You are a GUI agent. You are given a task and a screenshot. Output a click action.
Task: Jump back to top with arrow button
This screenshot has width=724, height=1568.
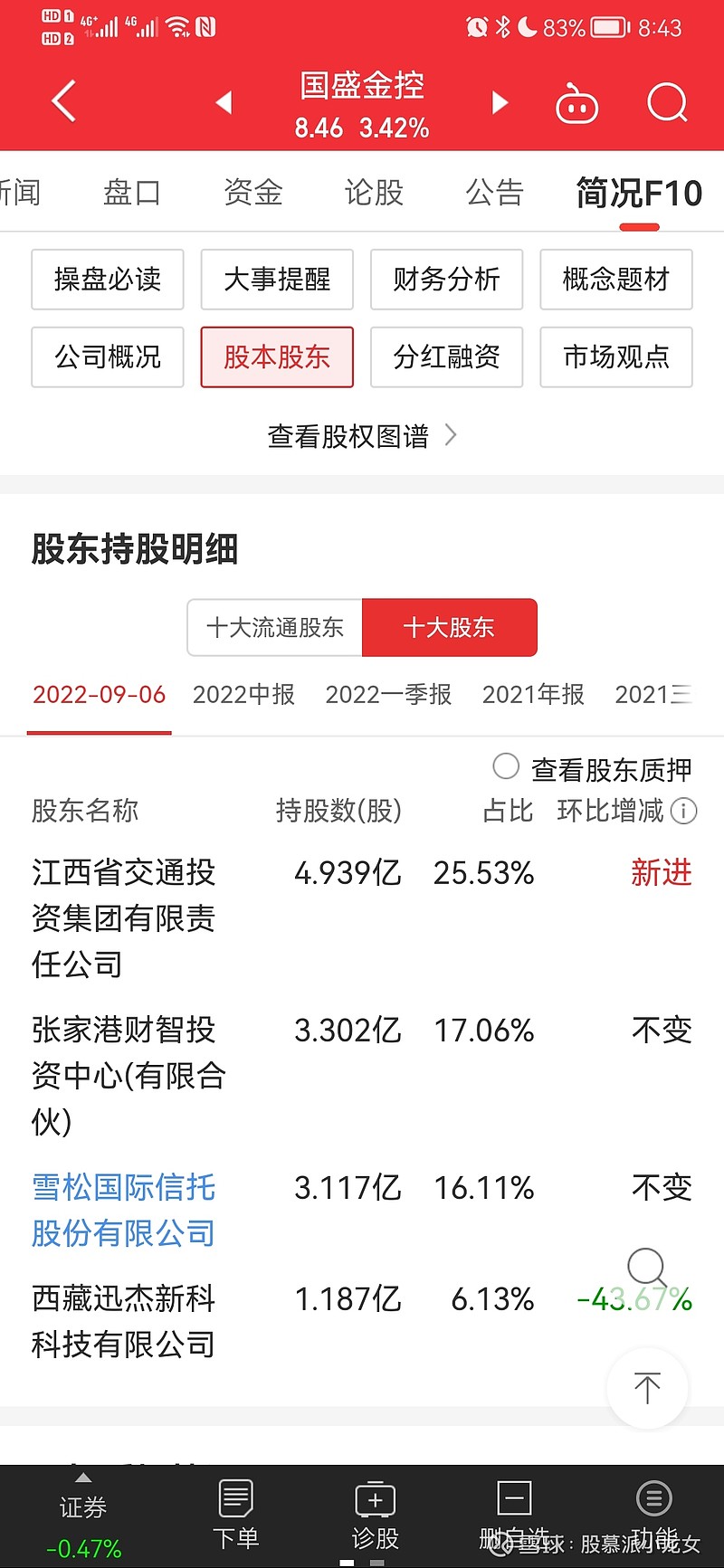point(647,1388)
